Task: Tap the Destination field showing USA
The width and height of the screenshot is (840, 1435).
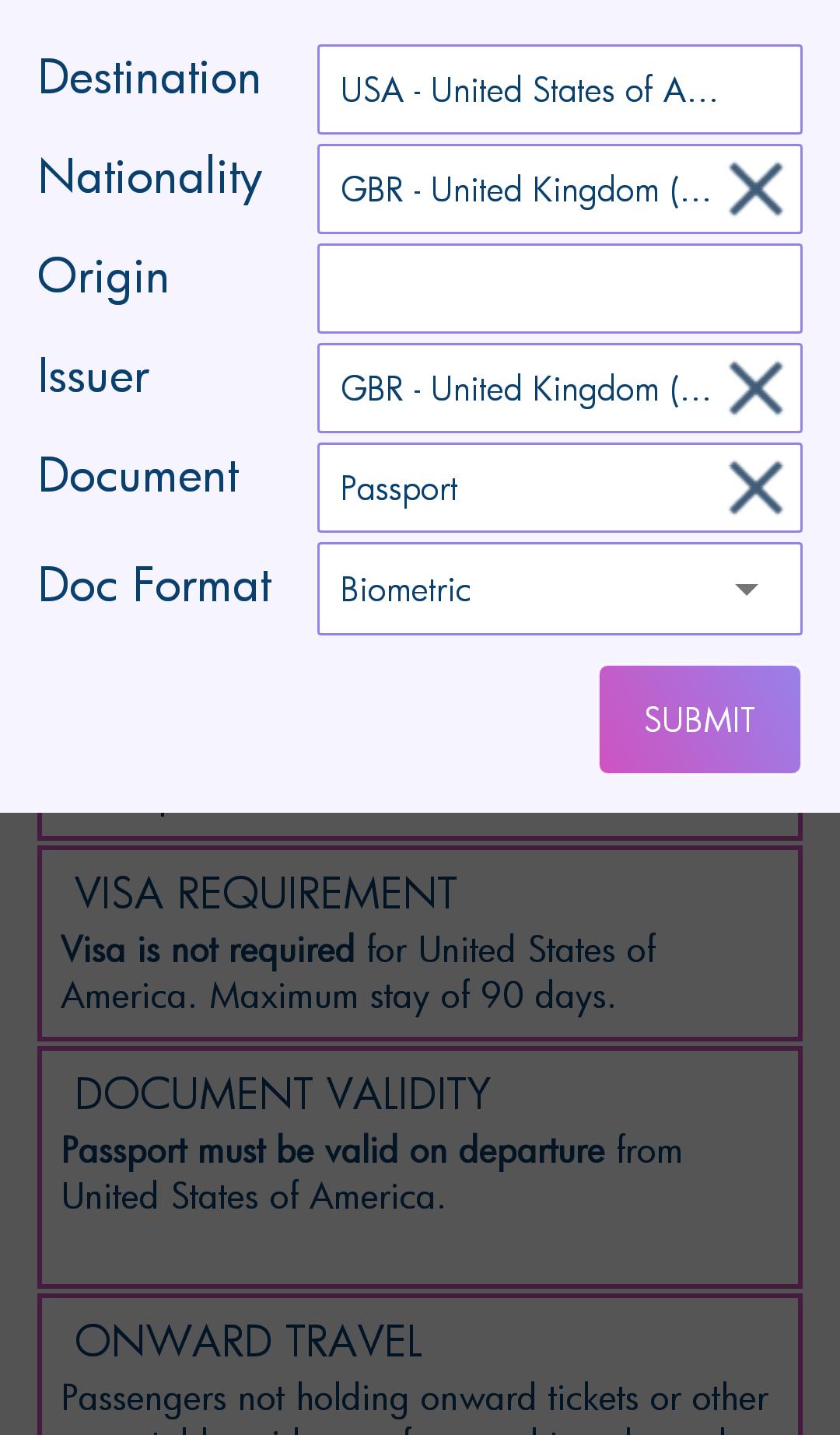Action: 558,89
